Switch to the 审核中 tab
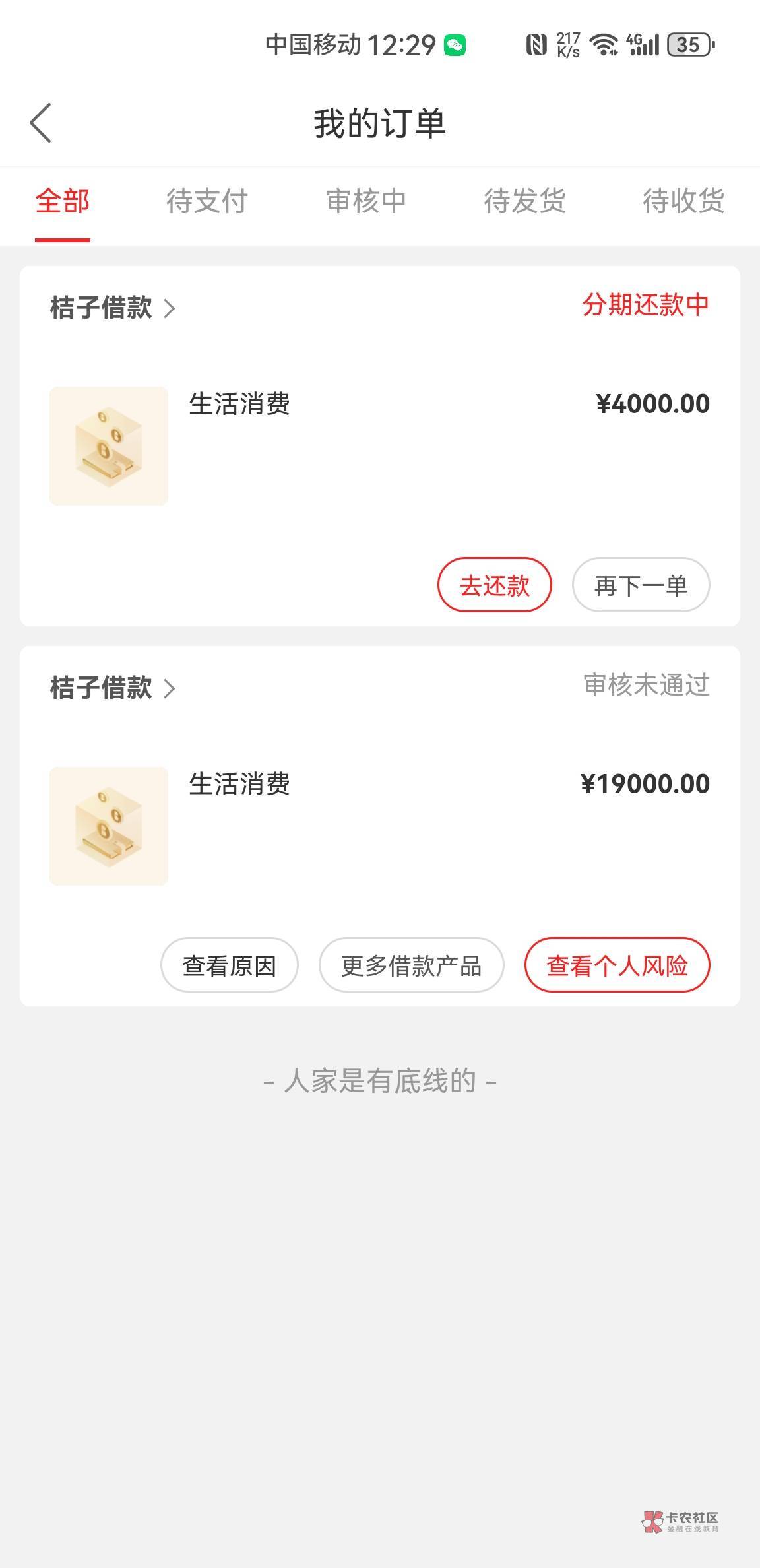 click(366, 201)
